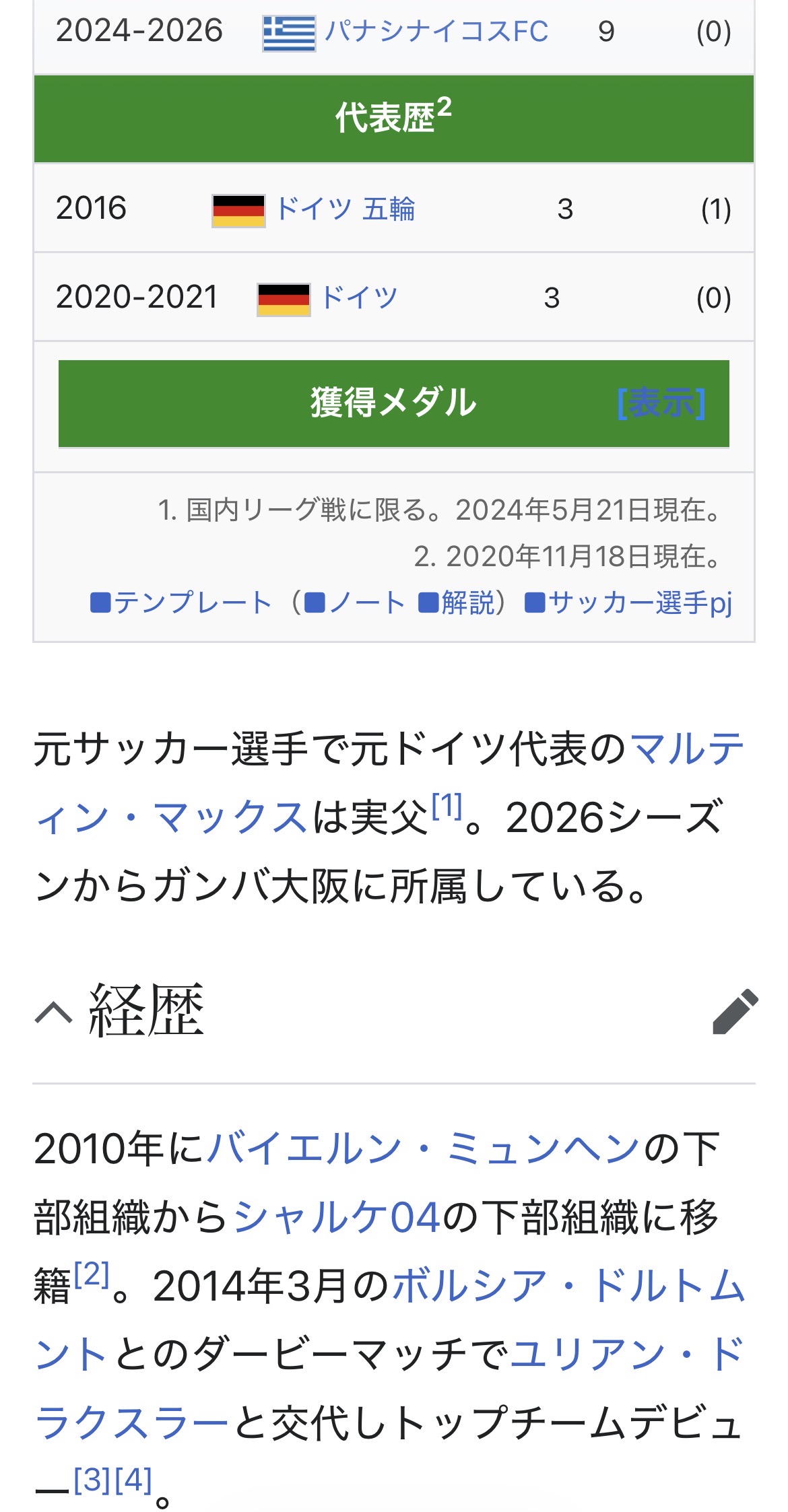Jump to citation [2] after 移籍
The width and height of the screenshot is (788, 1512).
(92, 1274)
